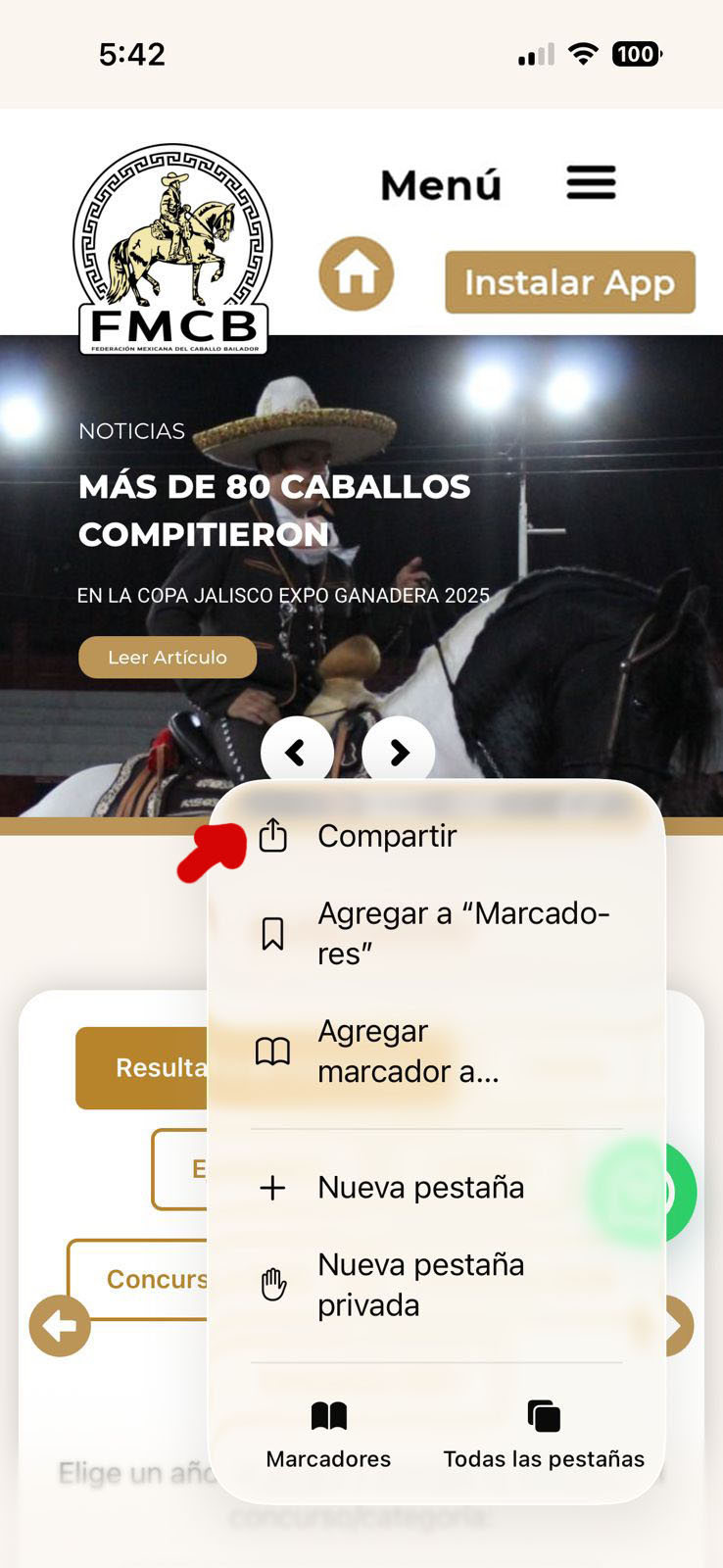Image resolution: width=723 pixels, height=1568 pixels.
Task: Tap the left arrow circle near Concurs
Action: [60, 1326]
